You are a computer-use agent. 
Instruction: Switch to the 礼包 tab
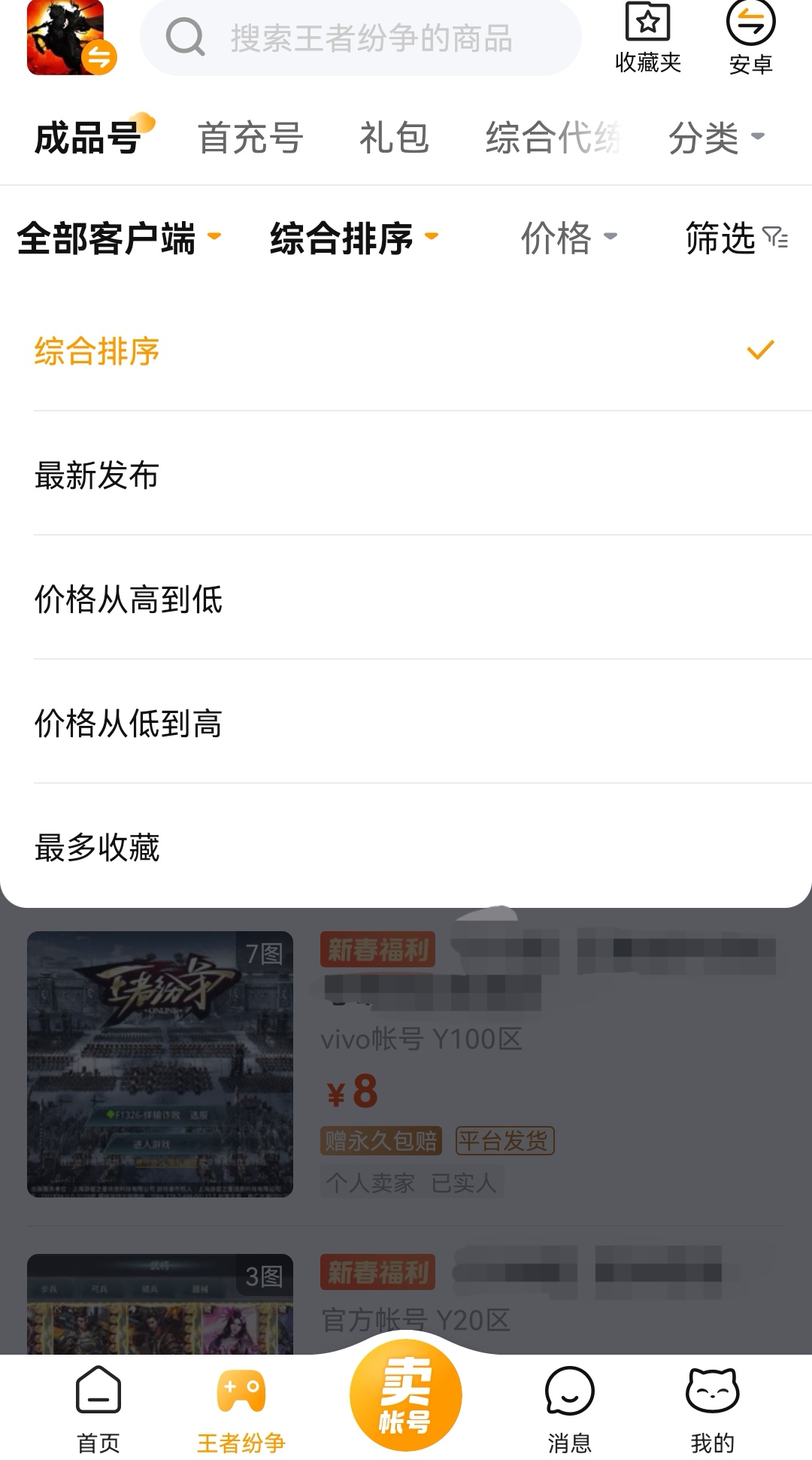coord(394,138)
